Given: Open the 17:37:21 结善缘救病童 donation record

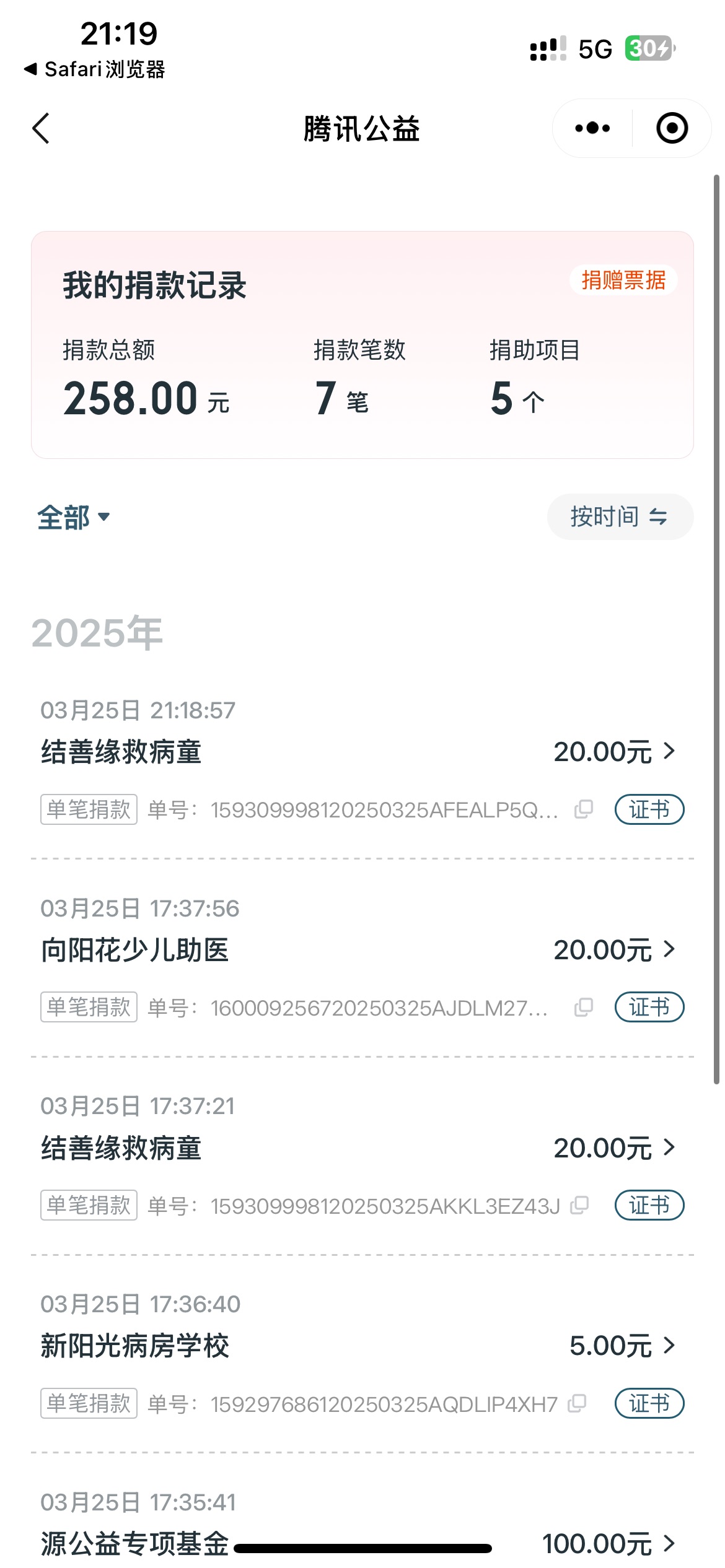Looking at the screenshot, I should 362,1148.
